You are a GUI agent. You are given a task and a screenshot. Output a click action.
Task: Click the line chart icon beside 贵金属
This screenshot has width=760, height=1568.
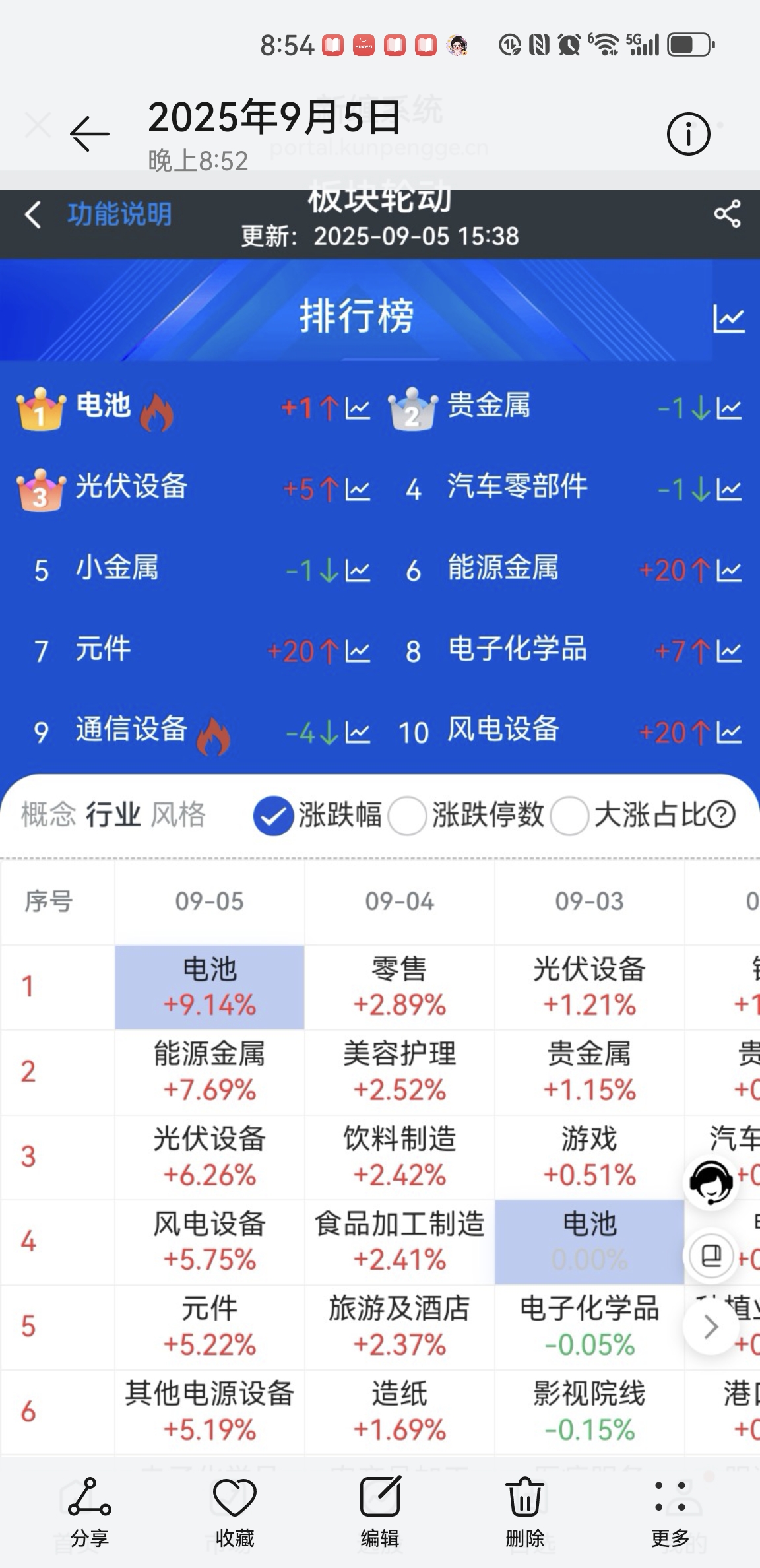[x=727, y=407]
